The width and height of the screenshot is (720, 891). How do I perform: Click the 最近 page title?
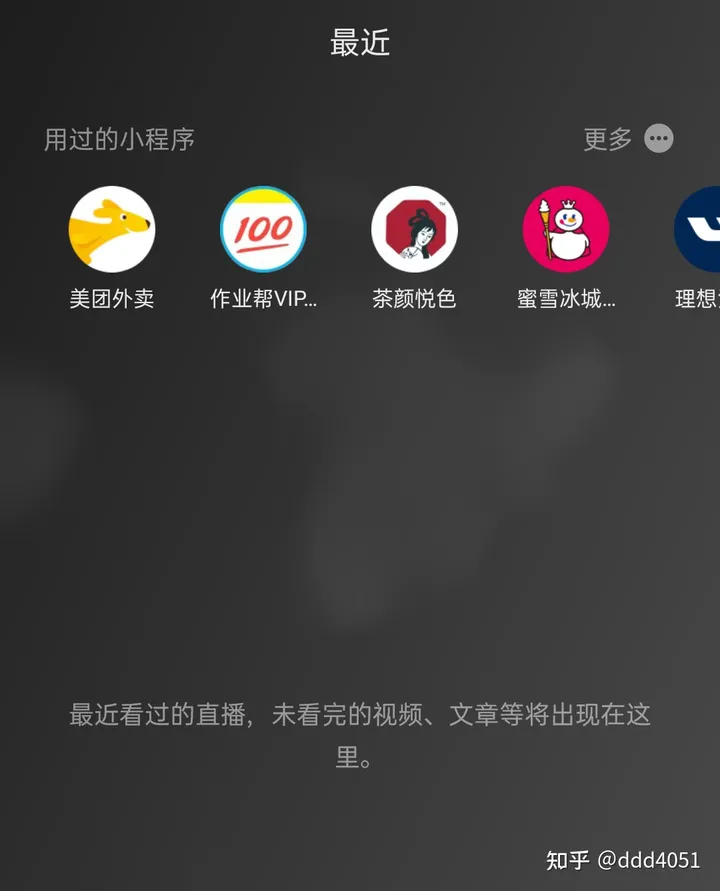359,42
